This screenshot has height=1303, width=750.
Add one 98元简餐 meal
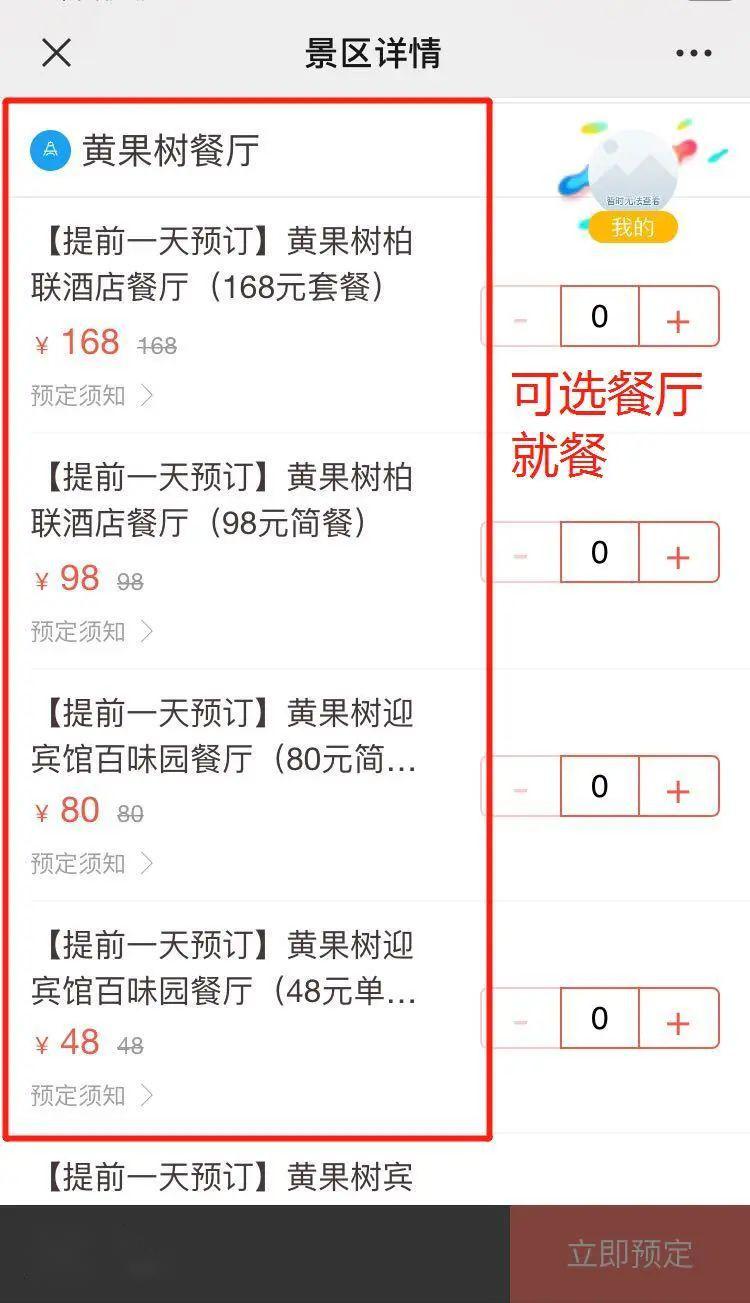pos(678,553)
